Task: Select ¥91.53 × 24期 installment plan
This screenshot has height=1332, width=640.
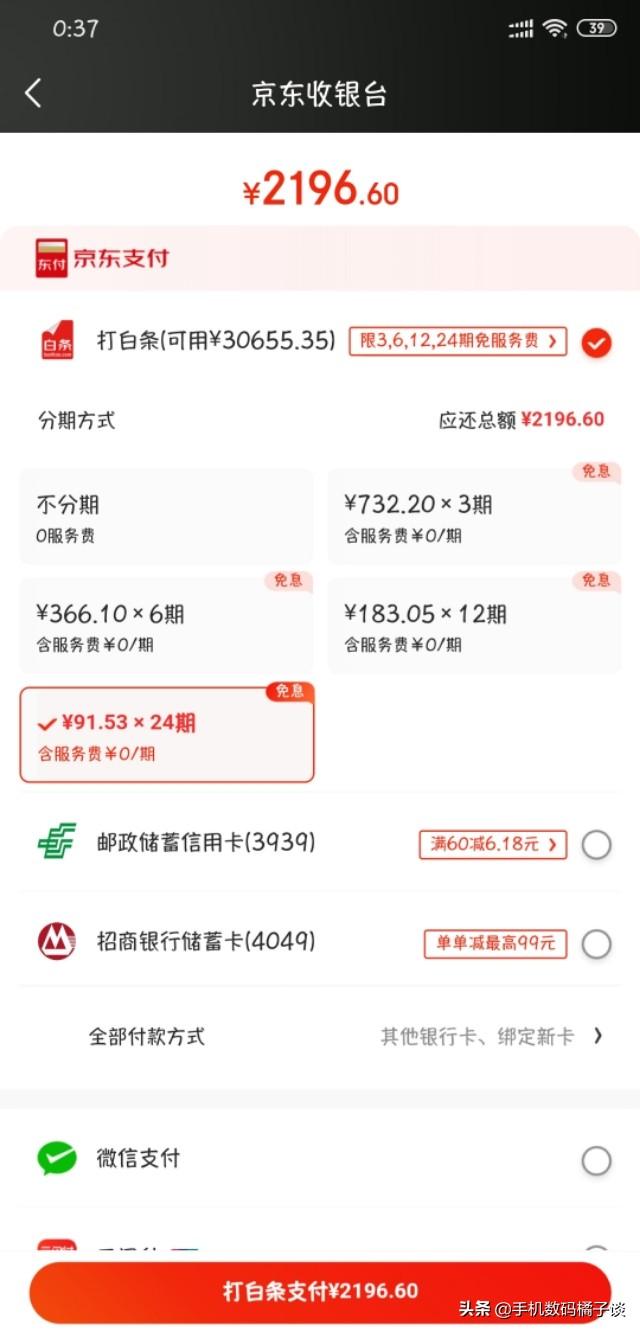Action: click(166, 735)
